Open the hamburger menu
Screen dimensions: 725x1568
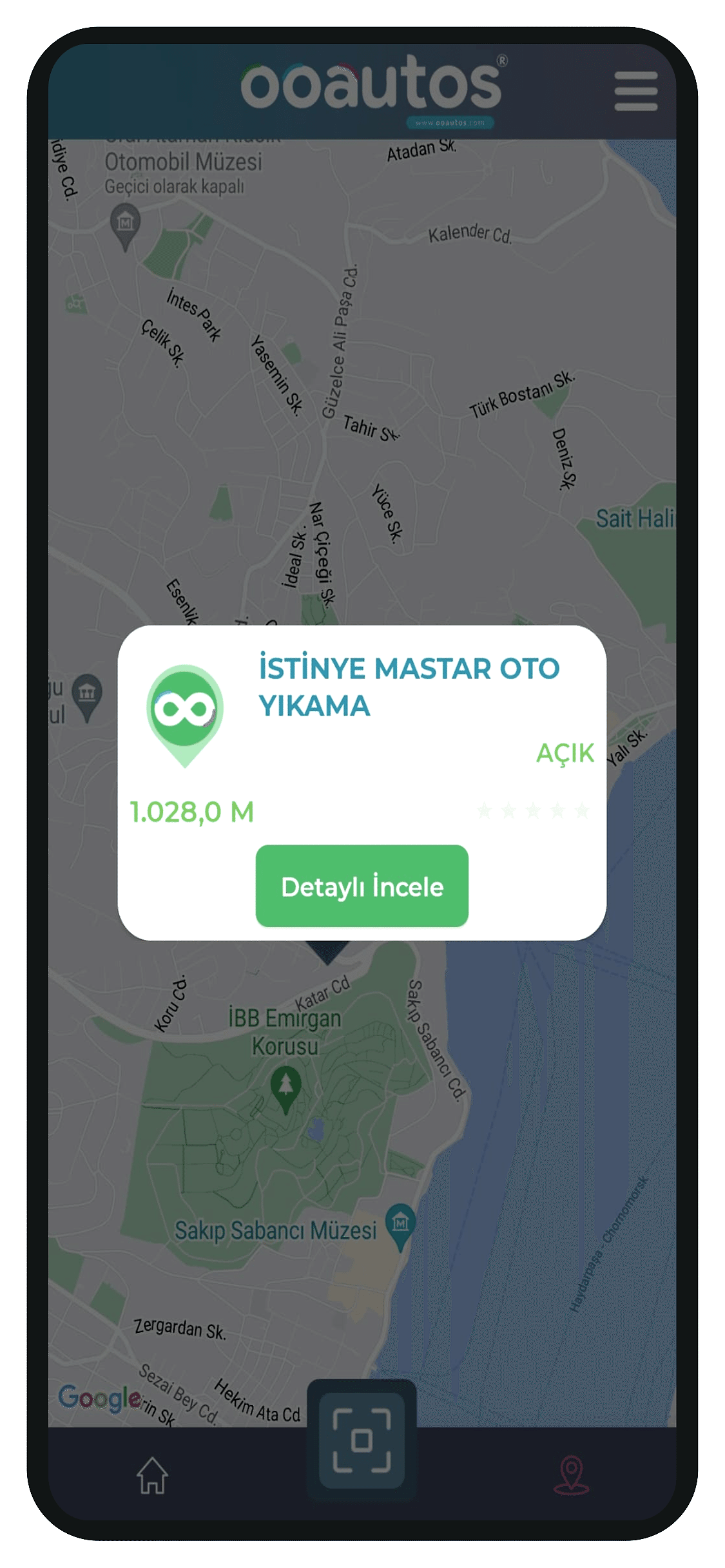point(635,91)
